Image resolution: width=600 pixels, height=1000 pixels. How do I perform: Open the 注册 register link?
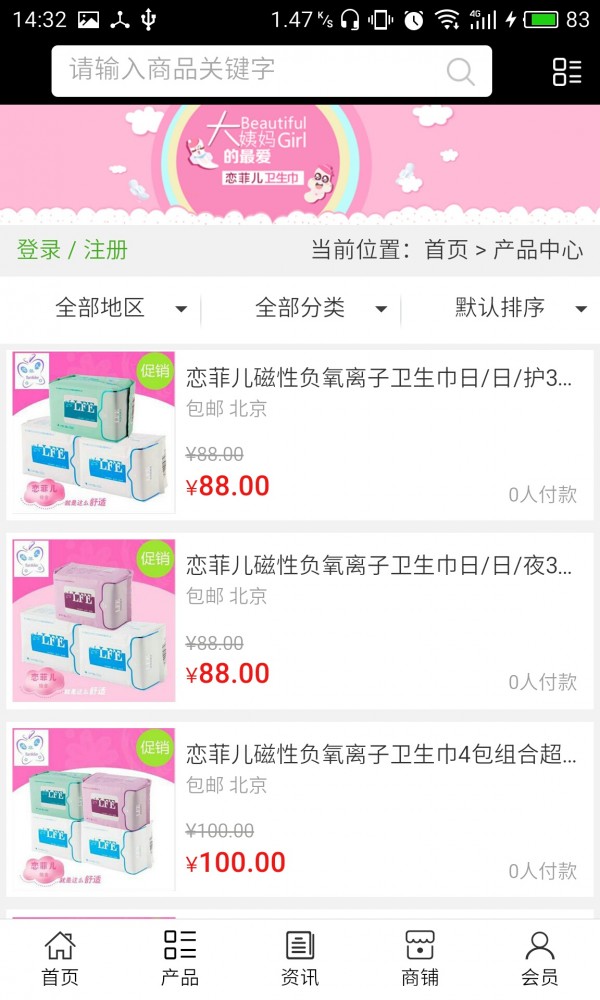(106, 250)
